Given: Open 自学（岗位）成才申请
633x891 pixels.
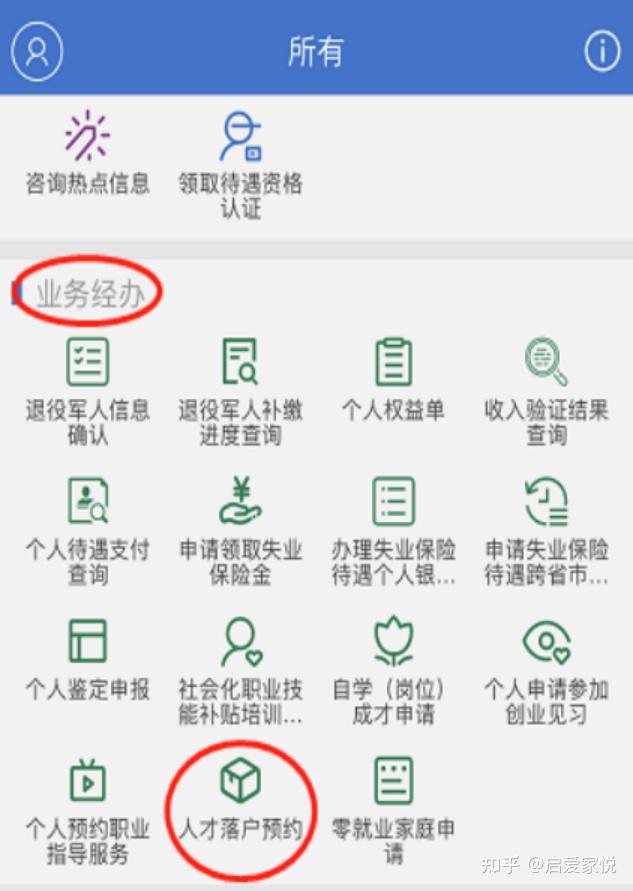Looking at the screenshot, I should [393, 670].
